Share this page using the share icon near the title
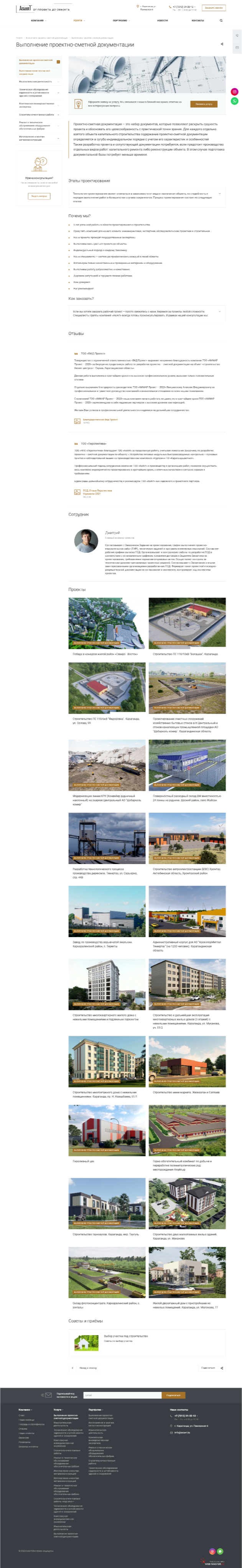This screenshot has width=242, height=1568. pyautogui.click(x=222, y=44)
